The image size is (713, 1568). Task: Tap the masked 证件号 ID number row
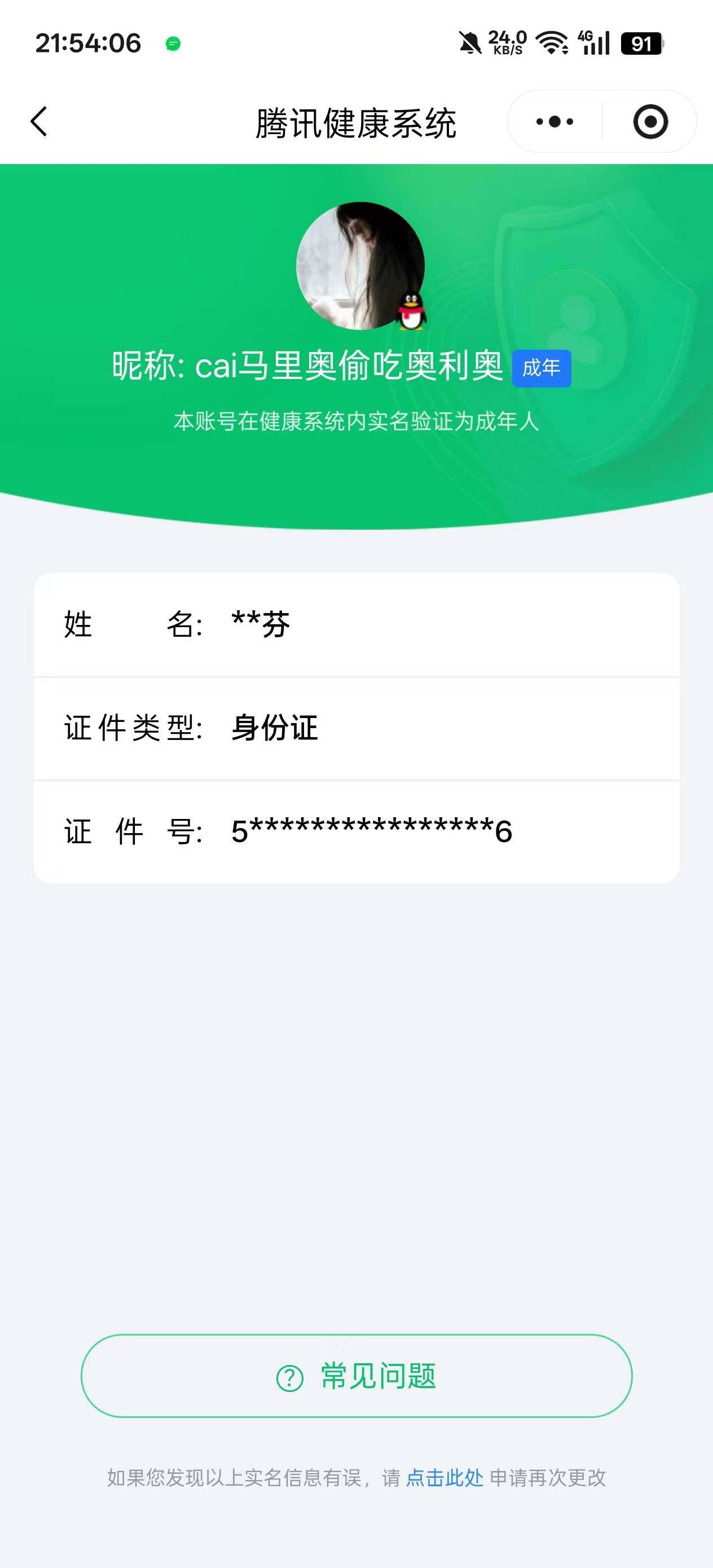pyautogui.click(x=356, y=831)
